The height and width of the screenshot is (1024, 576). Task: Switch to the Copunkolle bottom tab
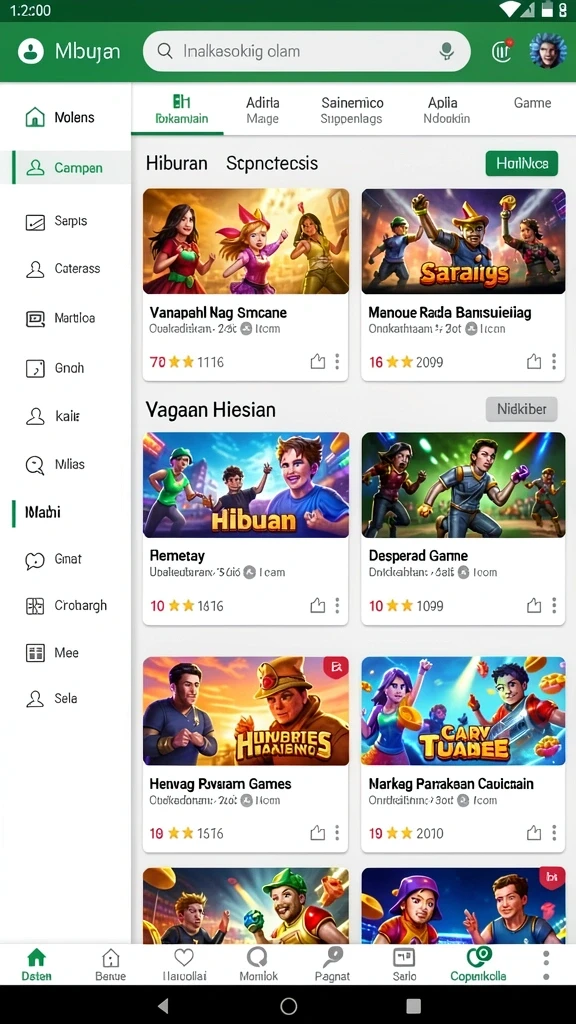pos(478,965)
